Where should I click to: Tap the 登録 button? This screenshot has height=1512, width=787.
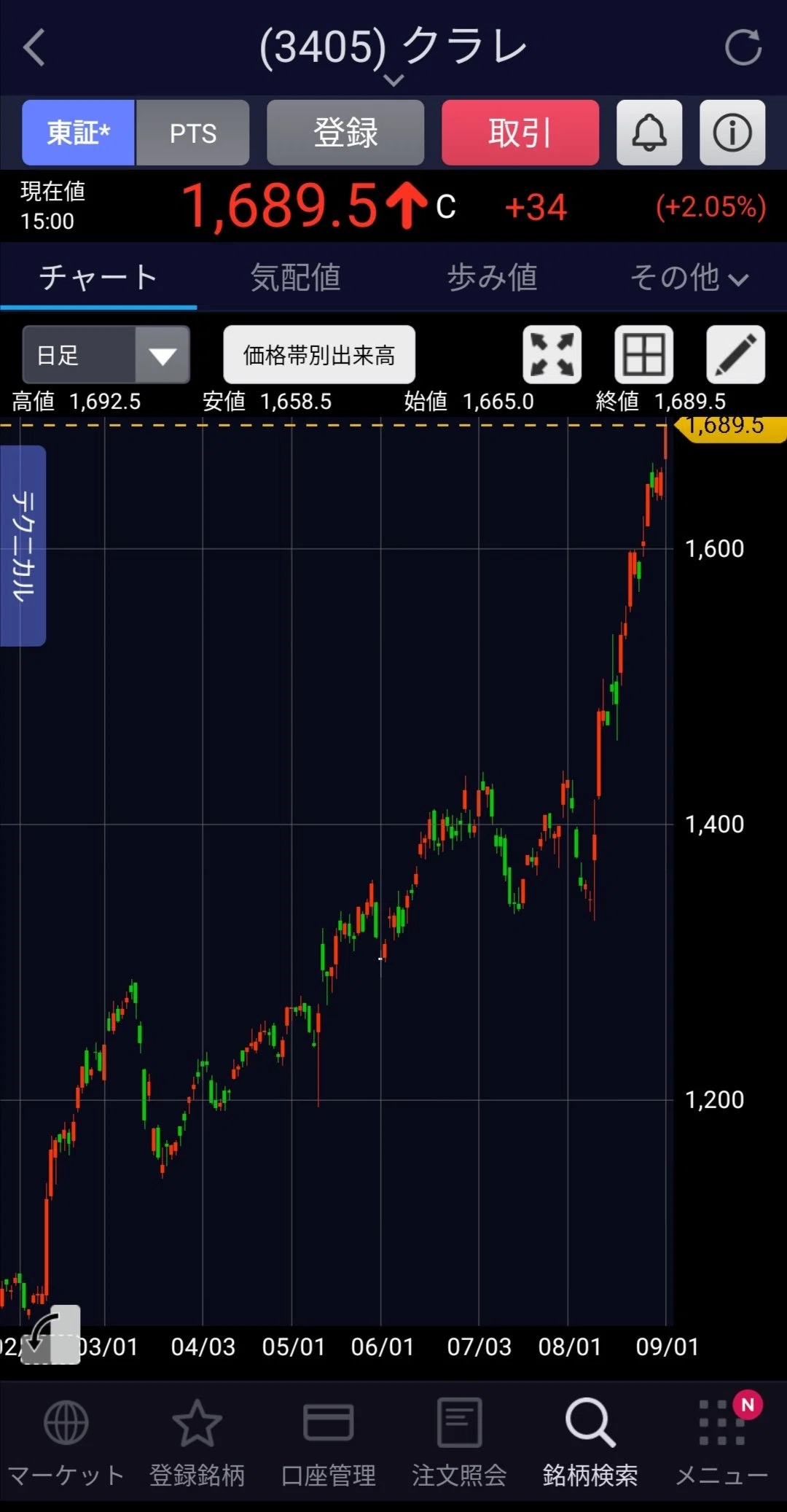[x=345, y=133]
